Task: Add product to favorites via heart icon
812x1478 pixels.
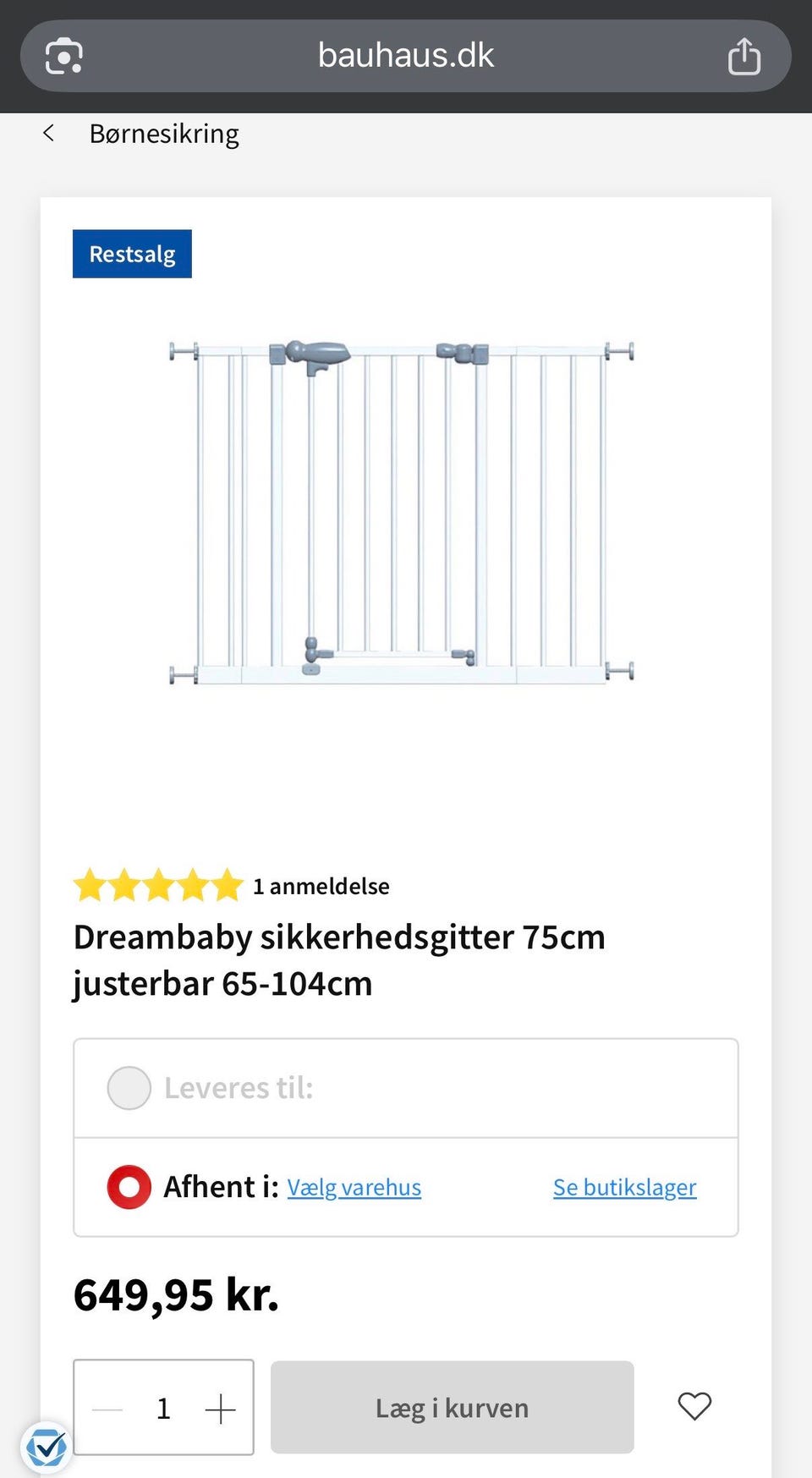Action: [x=694, y=1407]
